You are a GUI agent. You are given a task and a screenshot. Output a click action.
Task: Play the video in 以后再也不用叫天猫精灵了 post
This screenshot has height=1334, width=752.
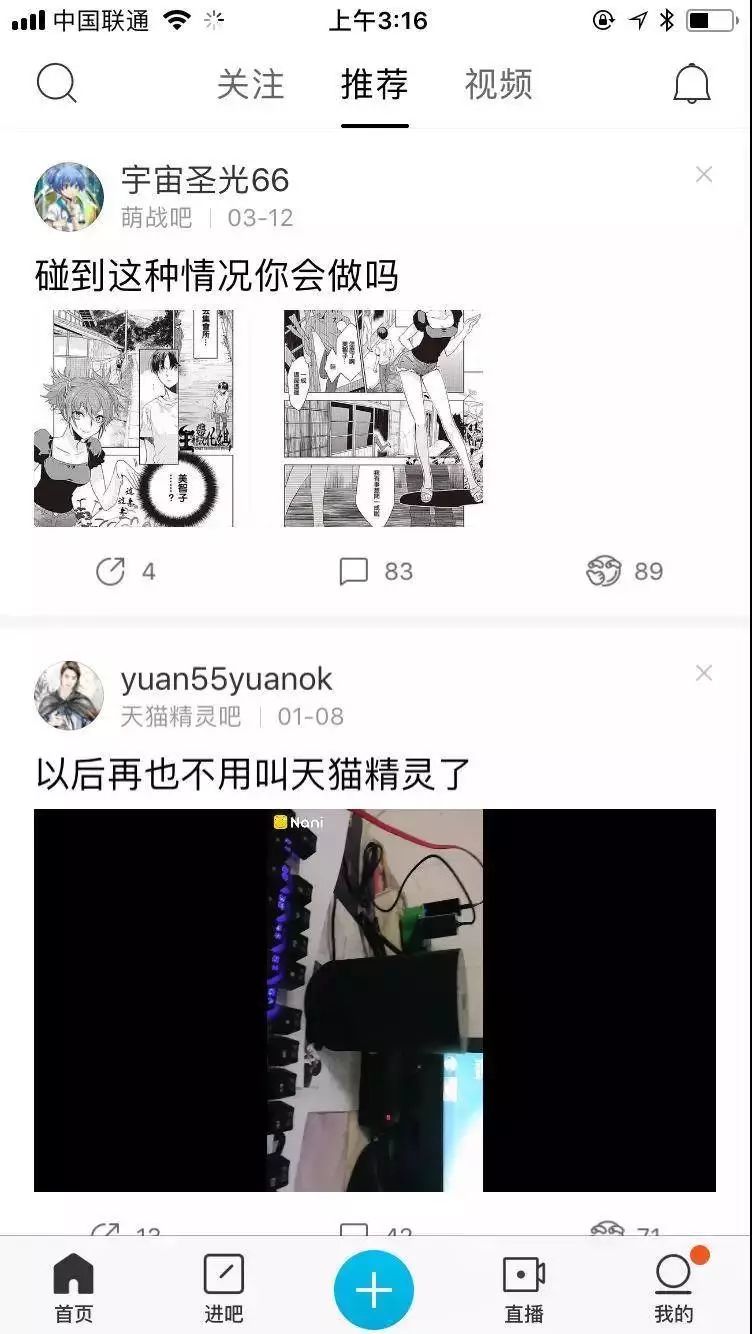pos(375,1000)
